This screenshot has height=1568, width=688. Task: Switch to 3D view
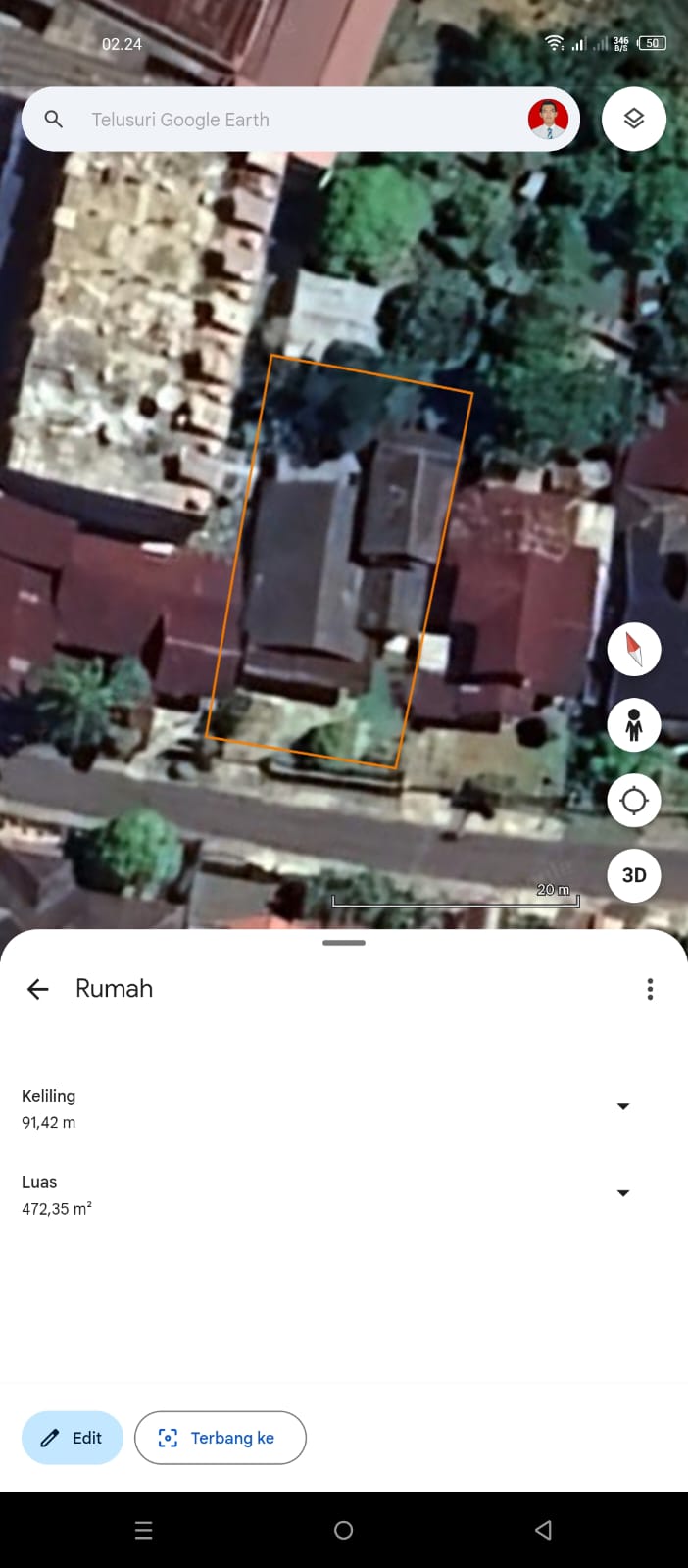[634, 875]
